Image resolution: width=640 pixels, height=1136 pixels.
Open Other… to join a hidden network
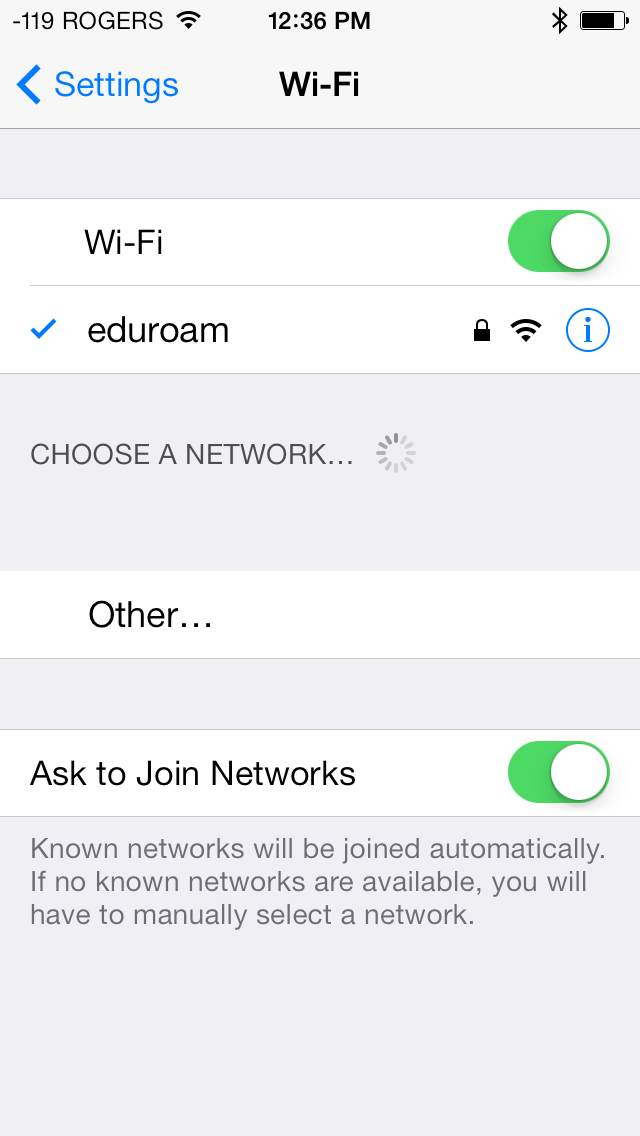point(150,614)
